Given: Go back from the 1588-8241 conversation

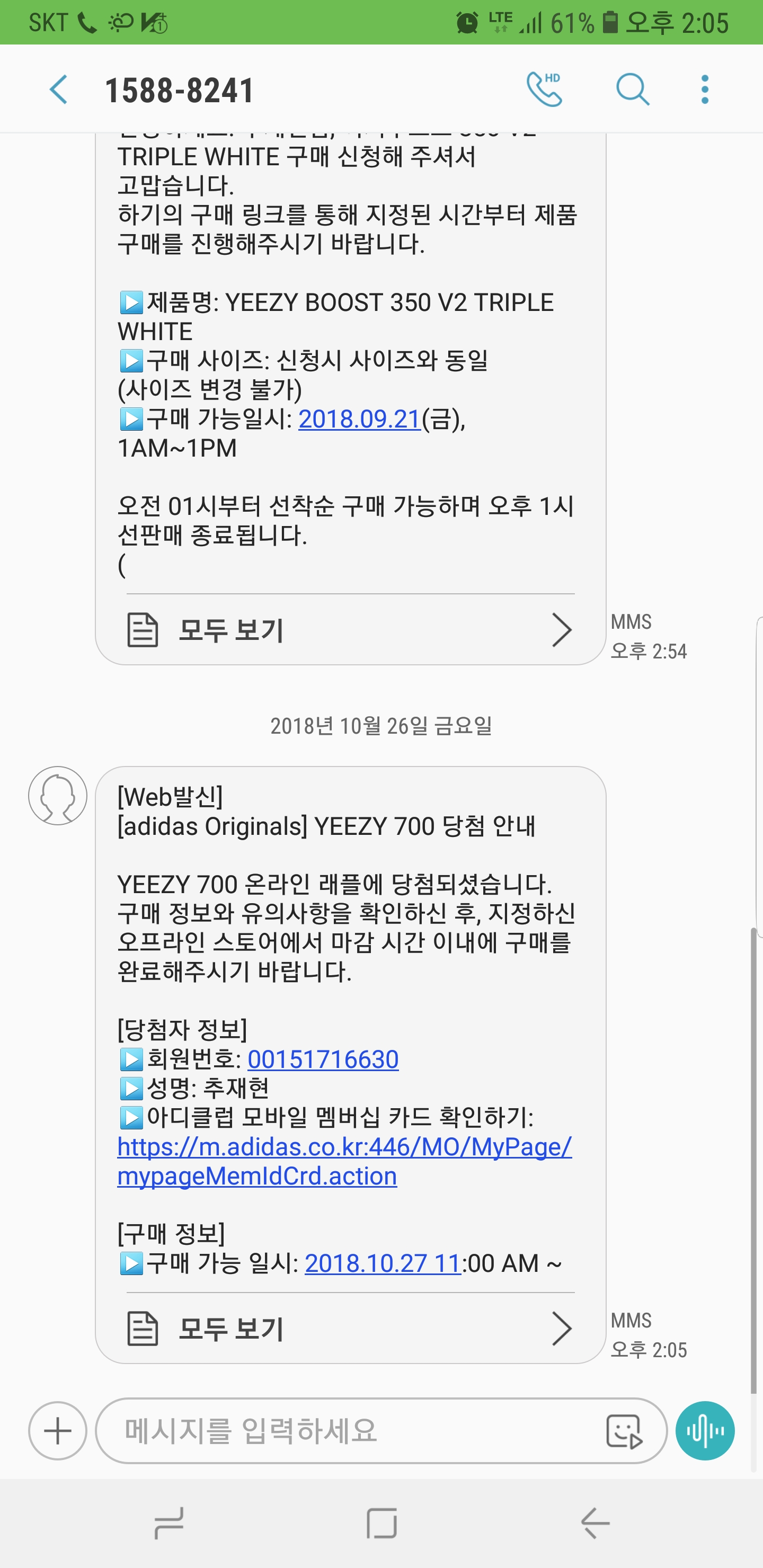Looking at the screenshot, I should pyautogui.click(x=58, y=90).
